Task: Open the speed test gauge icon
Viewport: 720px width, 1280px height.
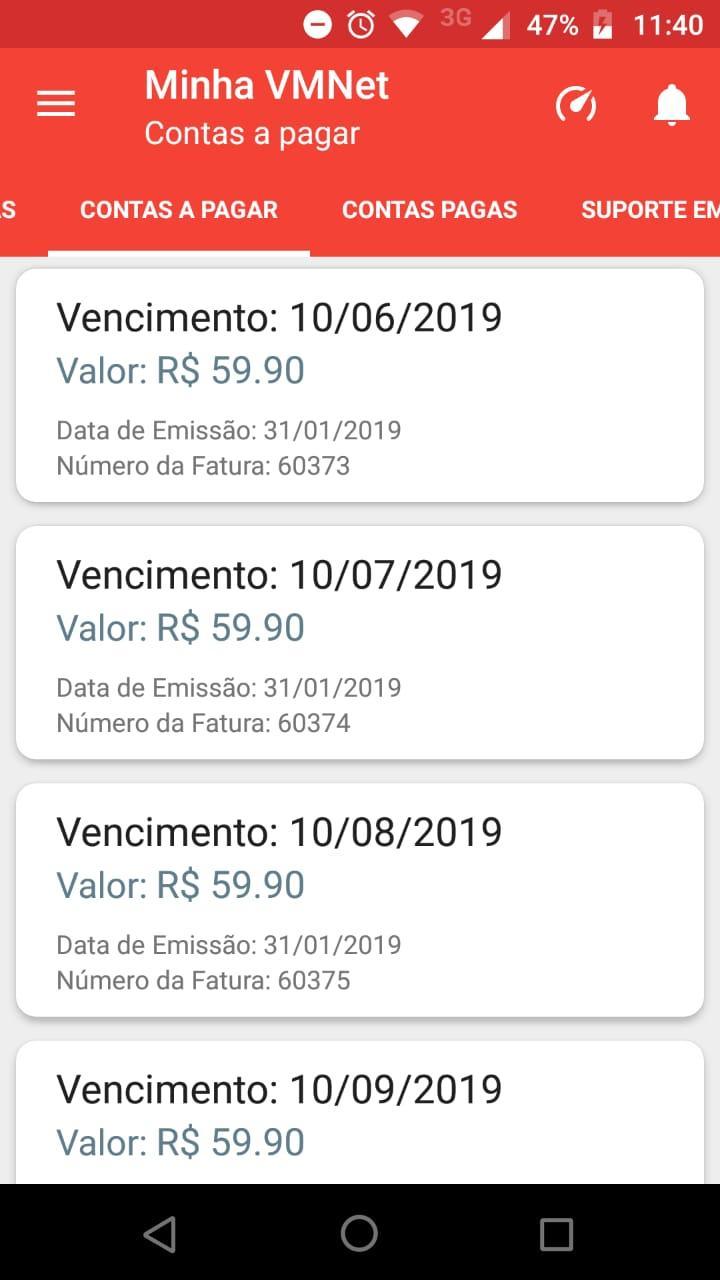Action: tap(576, 104)
